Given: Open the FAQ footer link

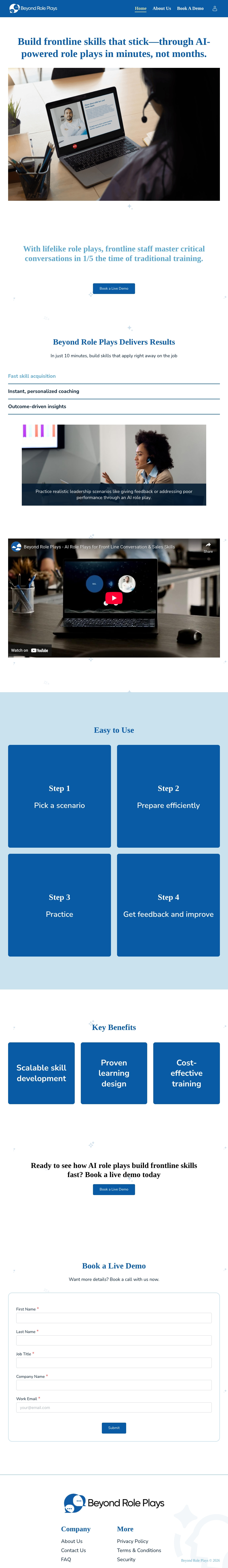Looking at the screenshot, I should (x=66, y=1559).
